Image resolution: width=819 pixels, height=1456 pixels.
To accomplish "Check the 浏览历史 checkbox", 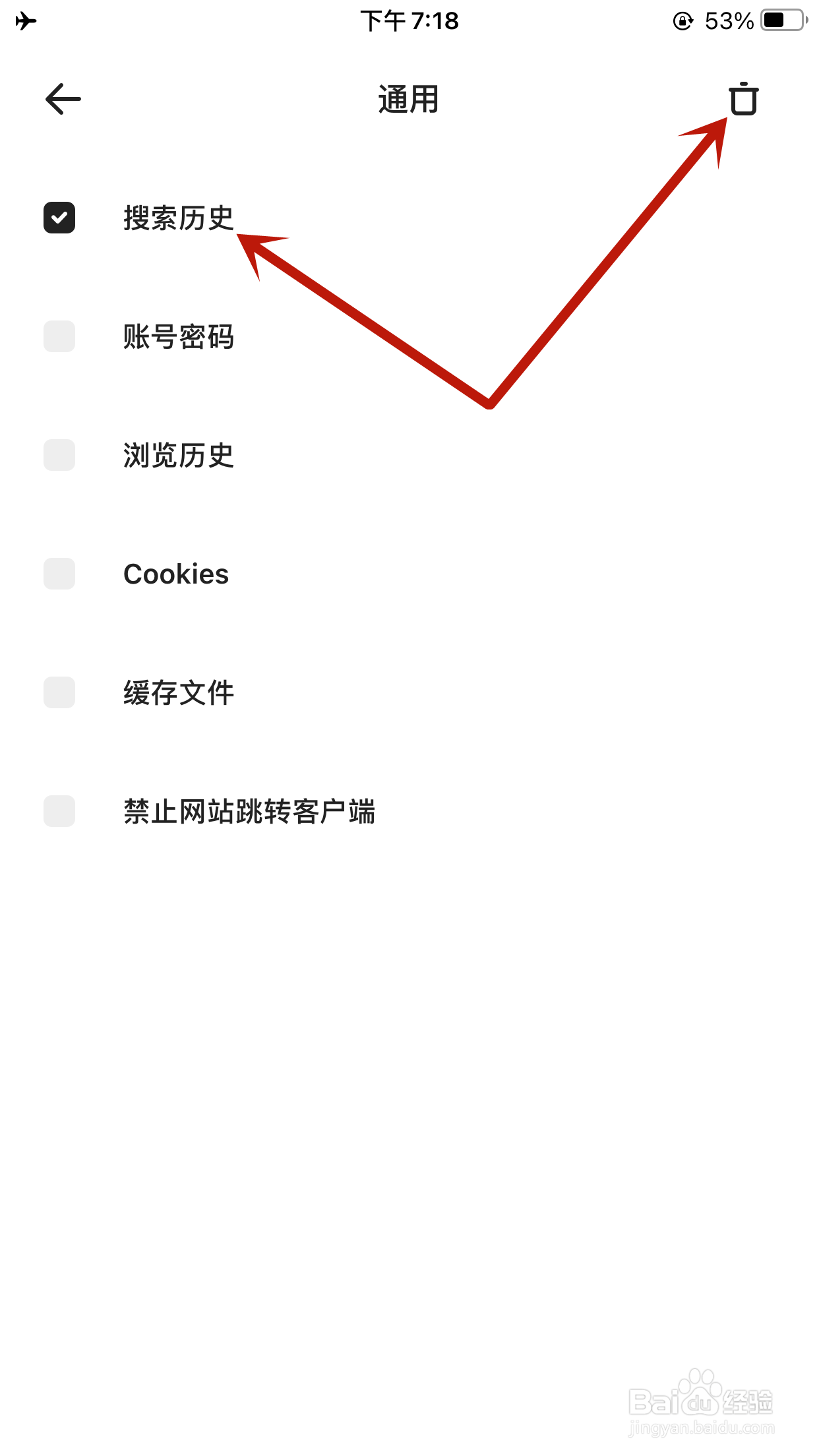I will pos(59,455).
